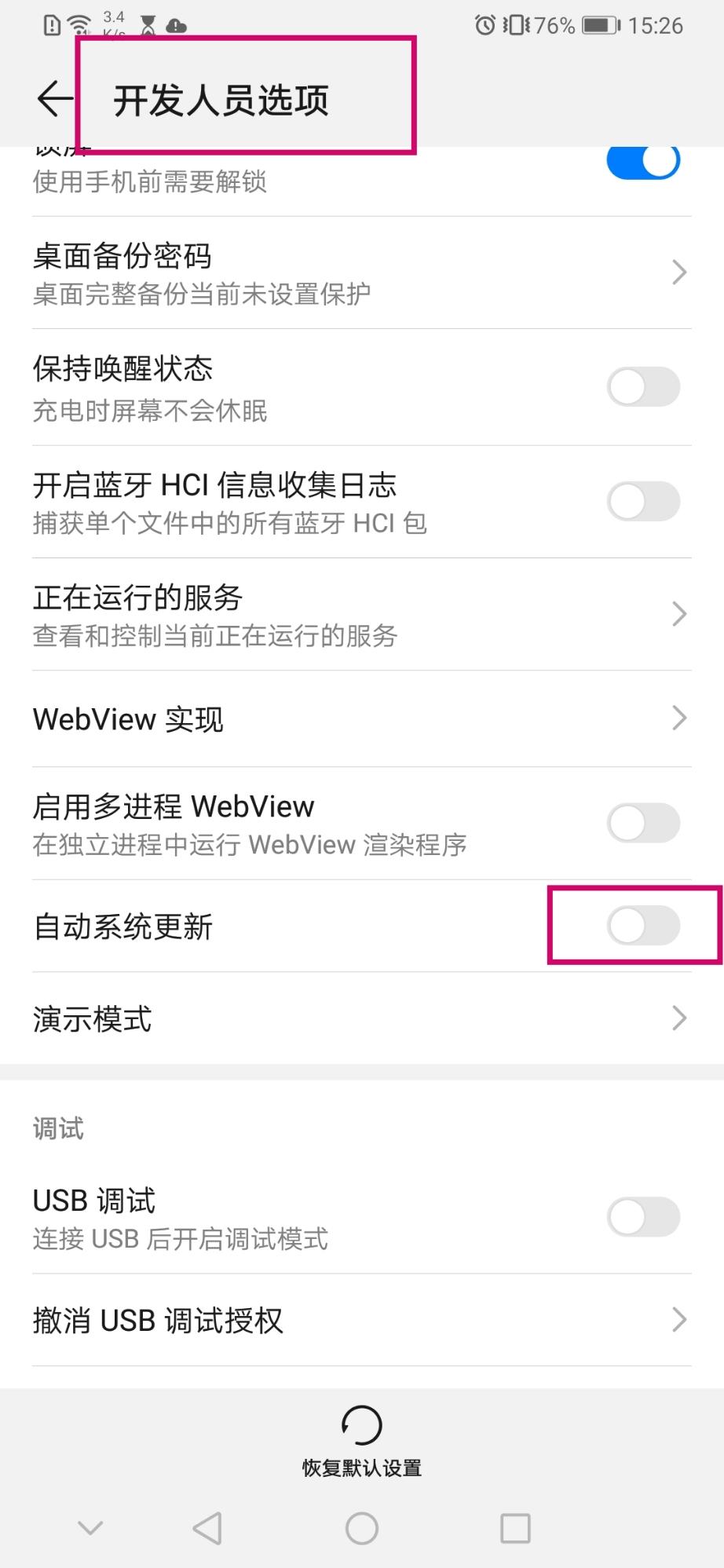Open 撤消 USB 调试授权

pos(361,1320)
